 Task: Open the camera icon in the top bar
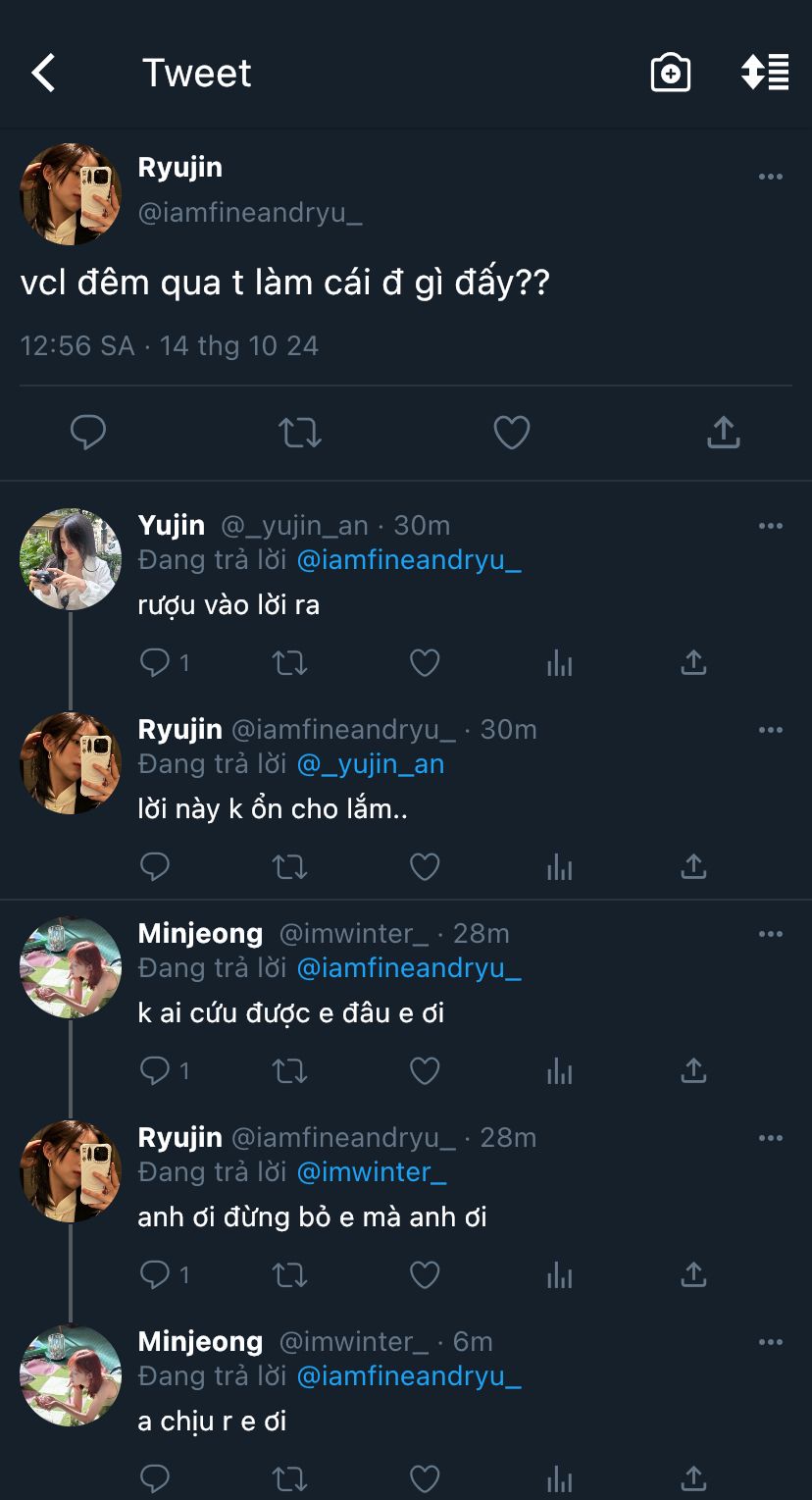pyautogui.click(x=671, y=74)
